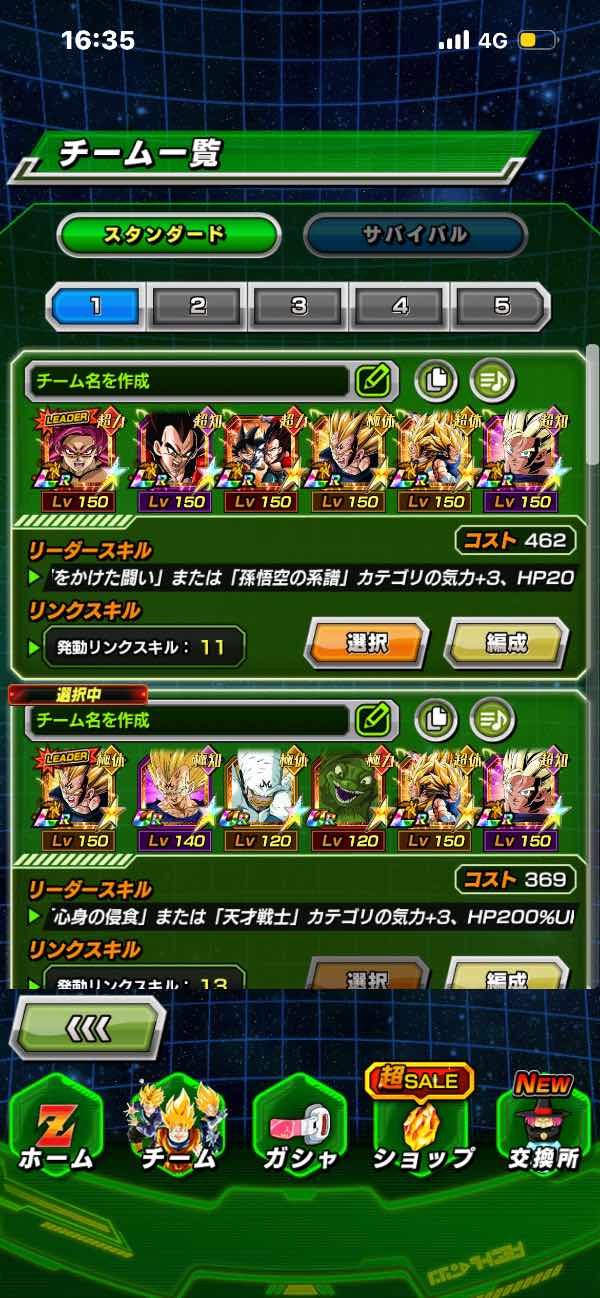Switch to the スタンダード tab
The width and height of the screenshot is (600, 1298).
(167, 236)
